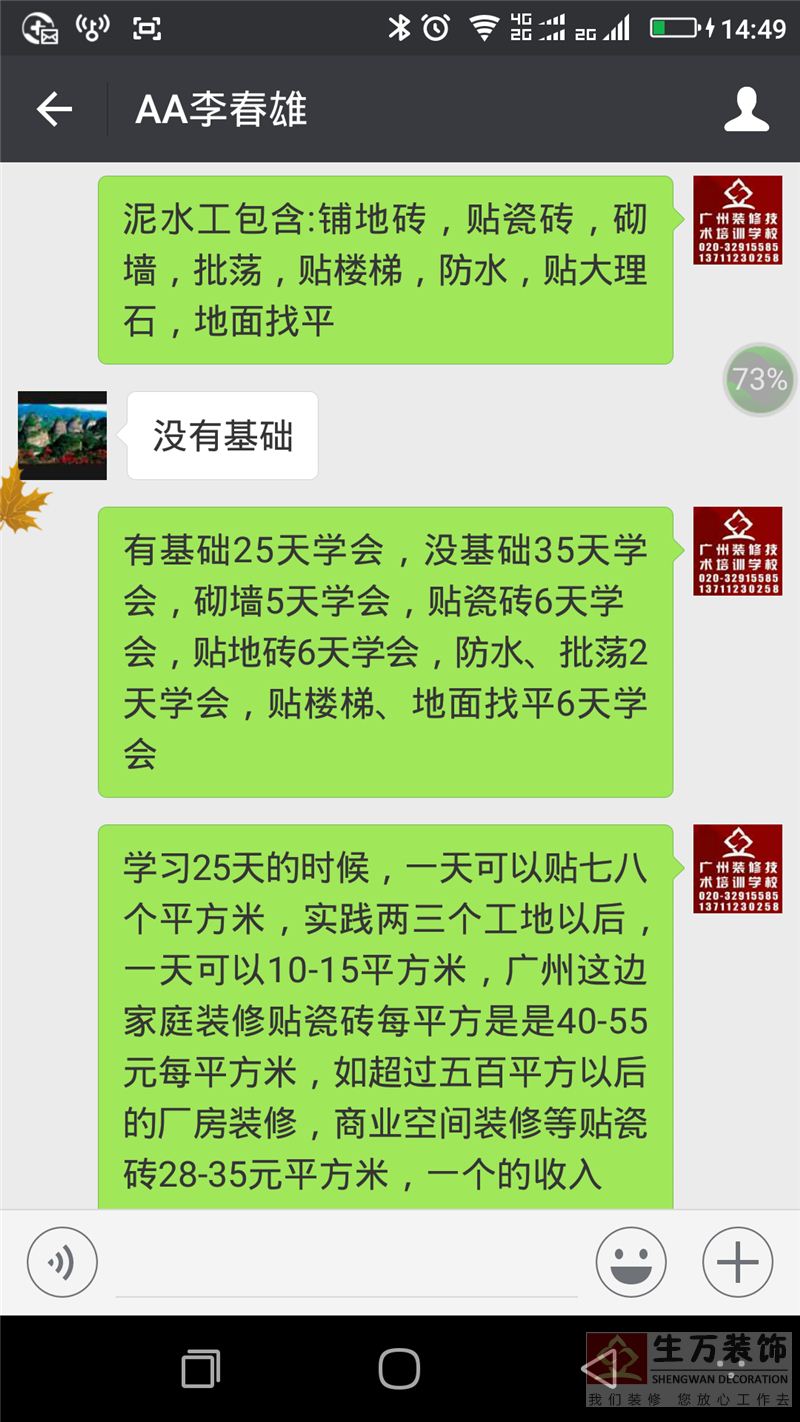Open the chat info profile icon
800x1422 pixels.
[746, 109]
